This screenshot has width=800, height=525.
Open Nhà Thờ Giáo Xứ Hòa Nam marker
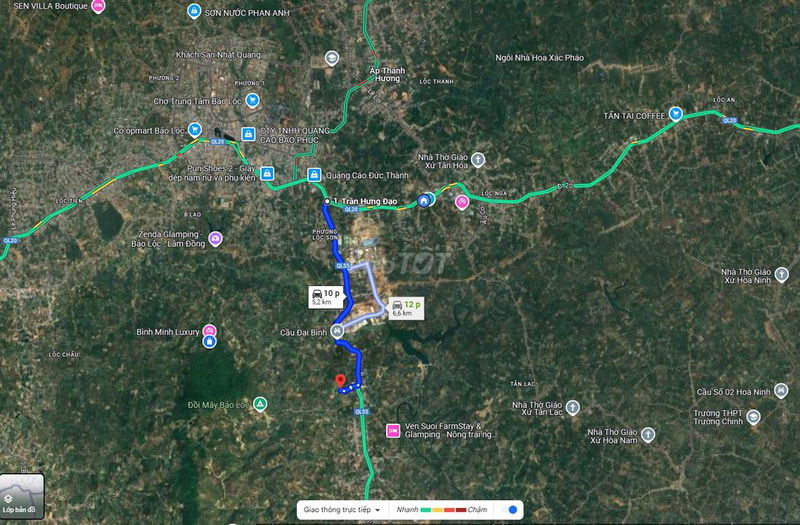[x=648, y=434]
